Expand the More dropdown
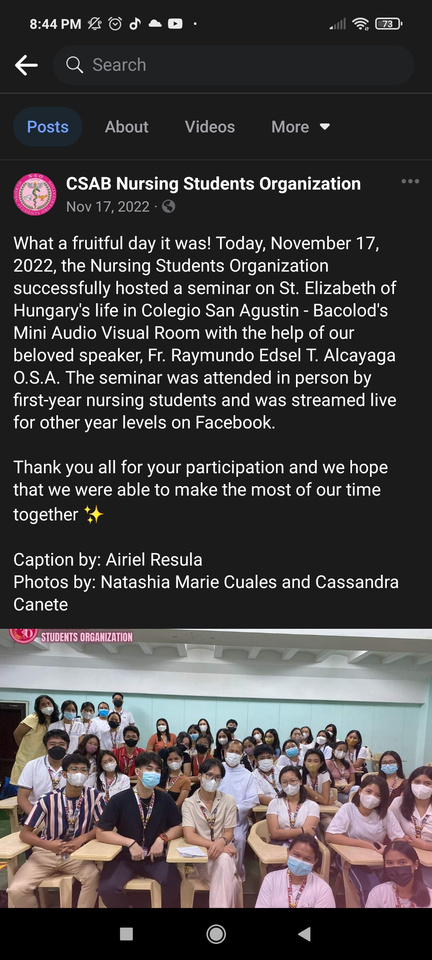The image size is (432, 960). pos(300,127)
